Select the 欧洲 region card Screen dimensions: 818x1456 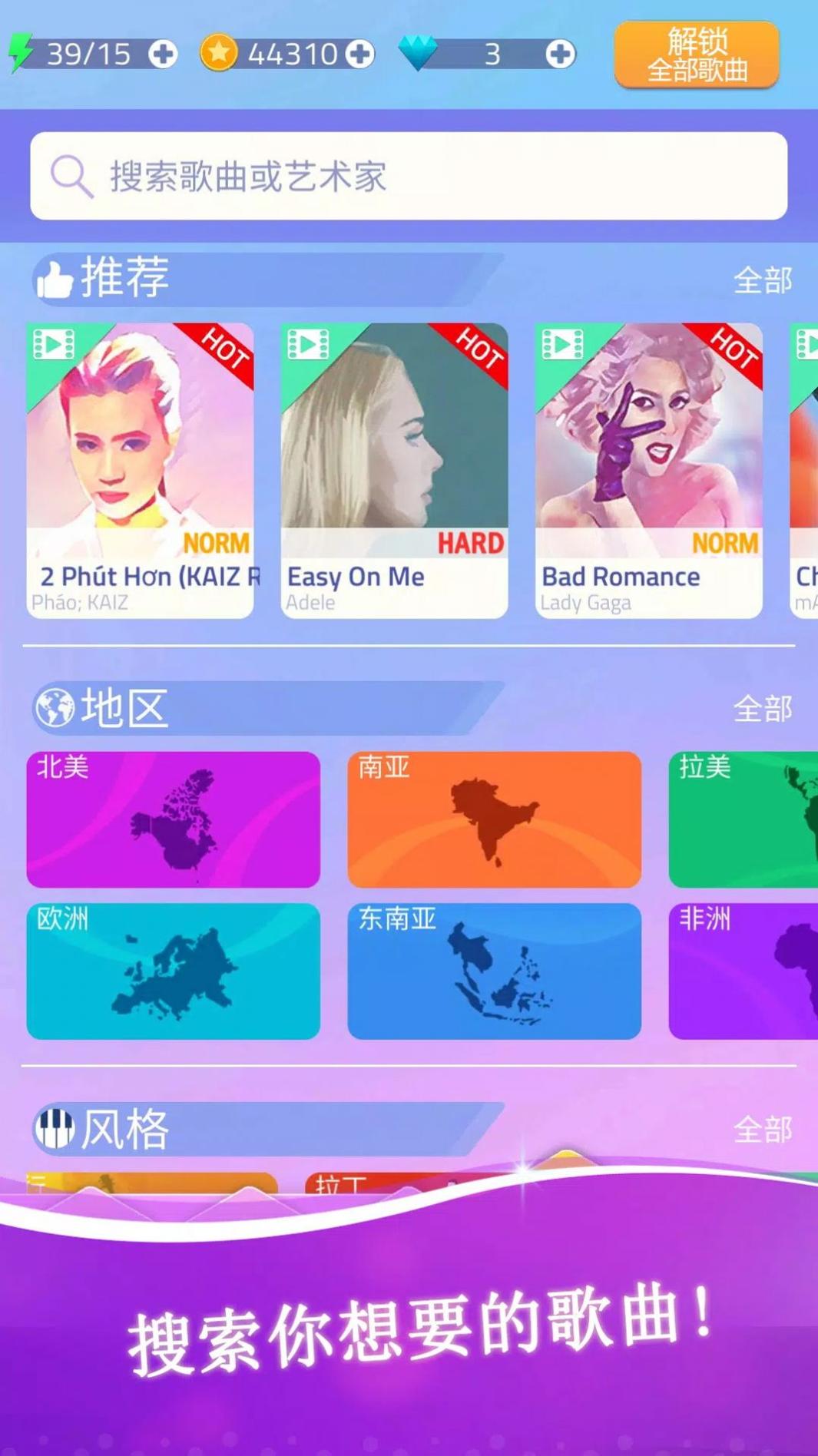[172, 972]
